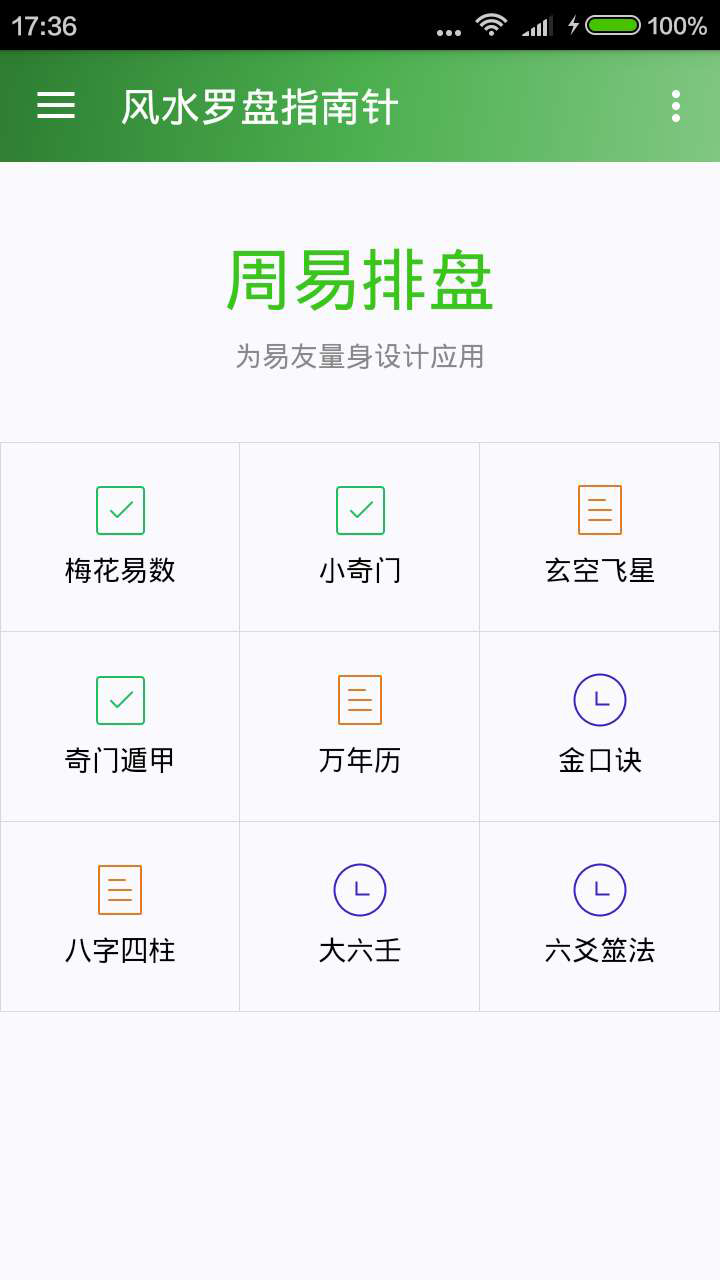Open the 梅花易数 tool
This screenshot has width=720, height=1280.
point(120,537)
